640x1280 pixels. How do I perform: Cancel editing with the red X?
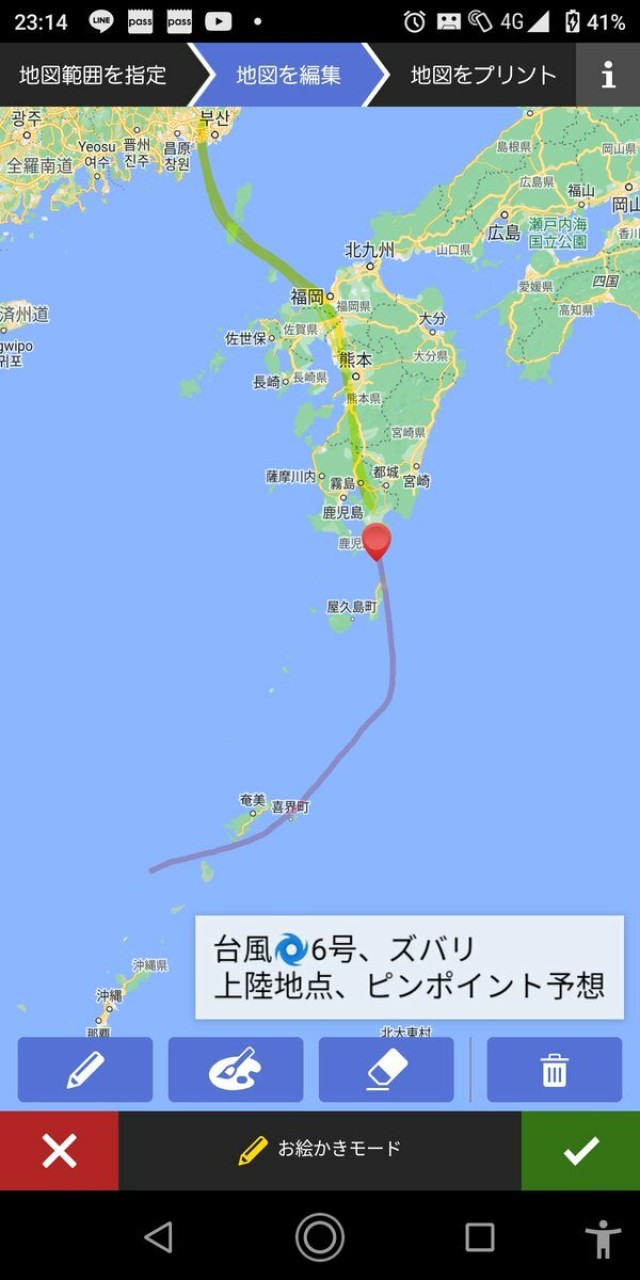[59, 1151]
